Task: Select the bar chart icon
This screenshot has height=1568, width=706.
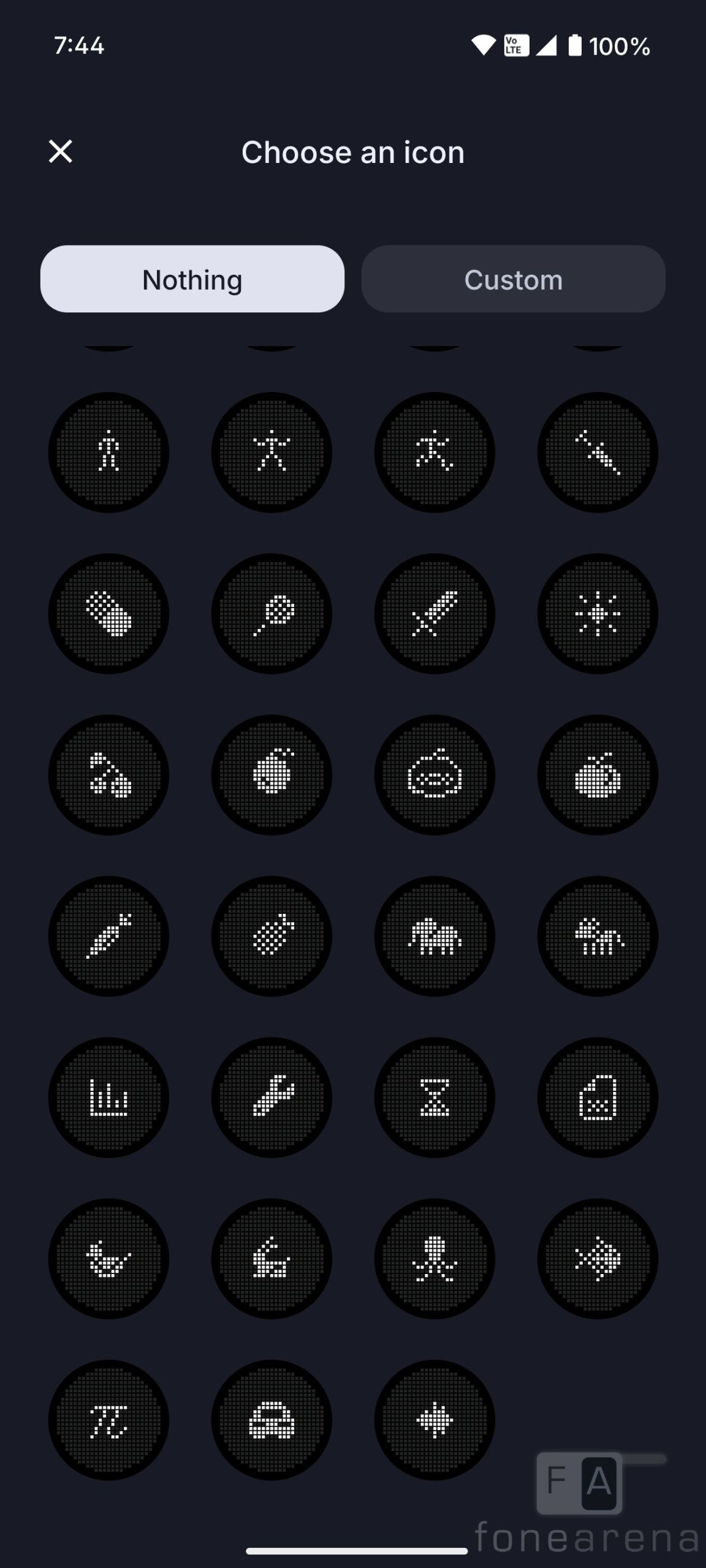Action: pos(108,1097)
